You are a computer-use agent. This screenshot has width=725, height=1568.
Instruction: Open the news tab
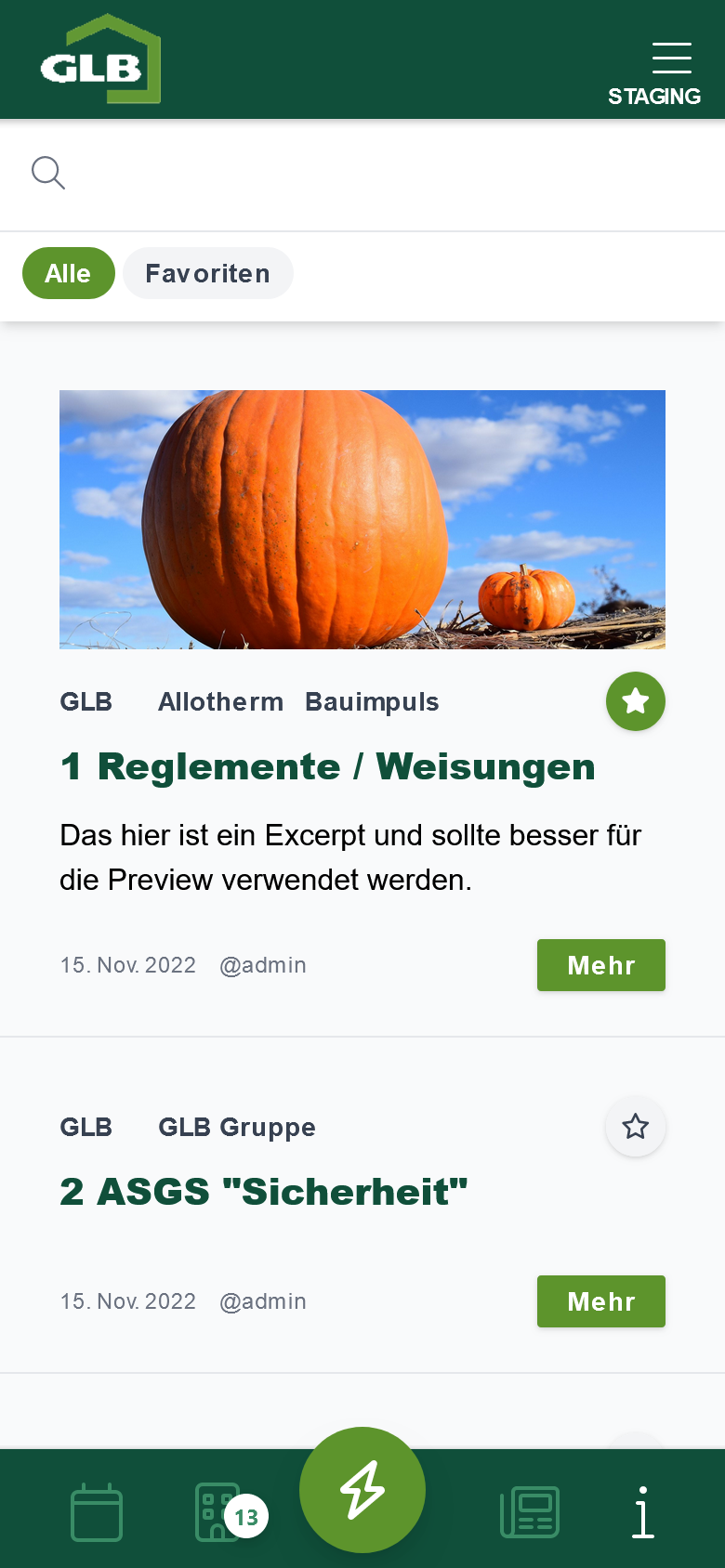pyautogui.click(x=529, y=1512)
